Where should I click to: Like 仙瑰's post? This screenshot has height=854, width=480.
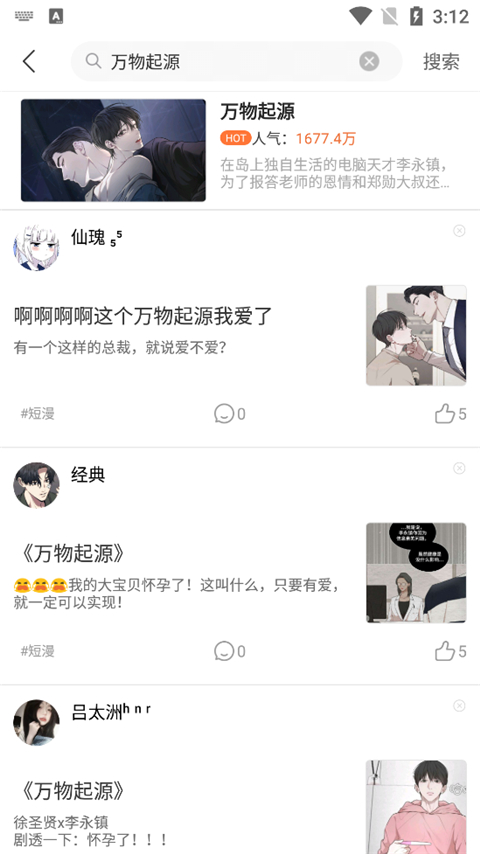451,414
